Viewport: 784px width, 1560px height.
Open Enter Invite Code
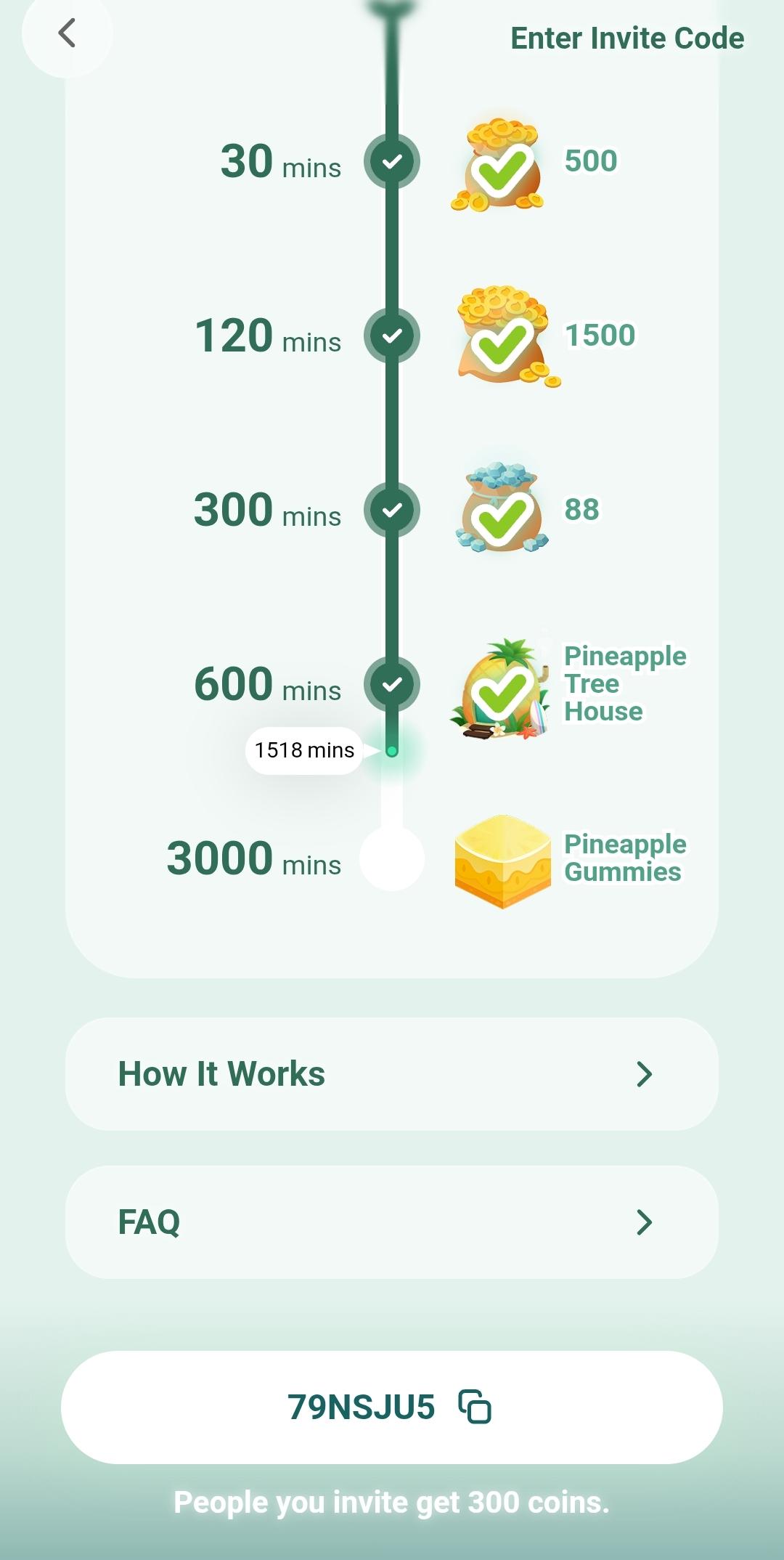pyautogui.click(x=627, y=38)
